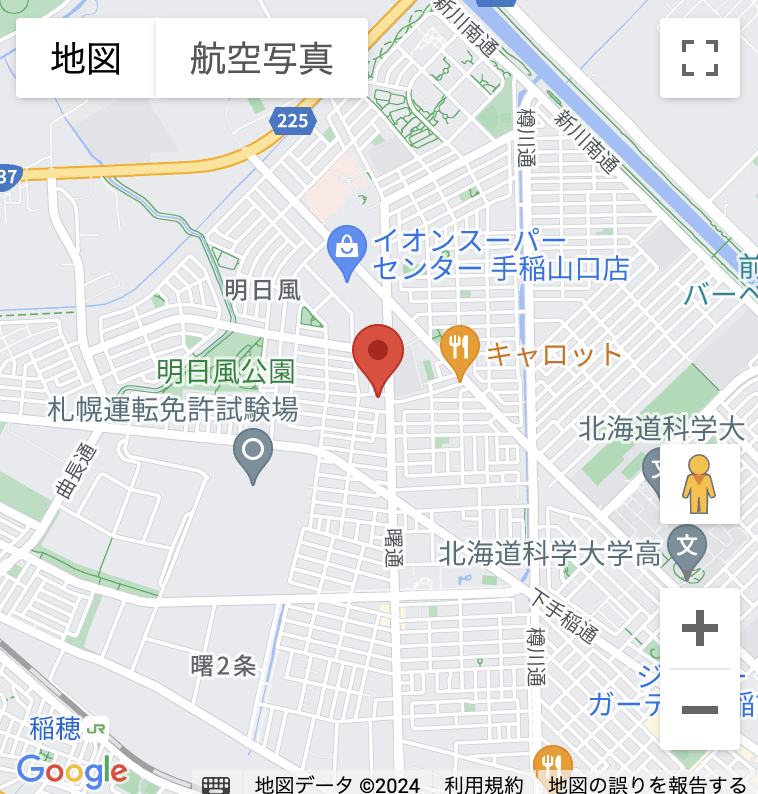Switch to the 地図 map view
The height and width of the screenshot is (794, 758).
[86, 59]
